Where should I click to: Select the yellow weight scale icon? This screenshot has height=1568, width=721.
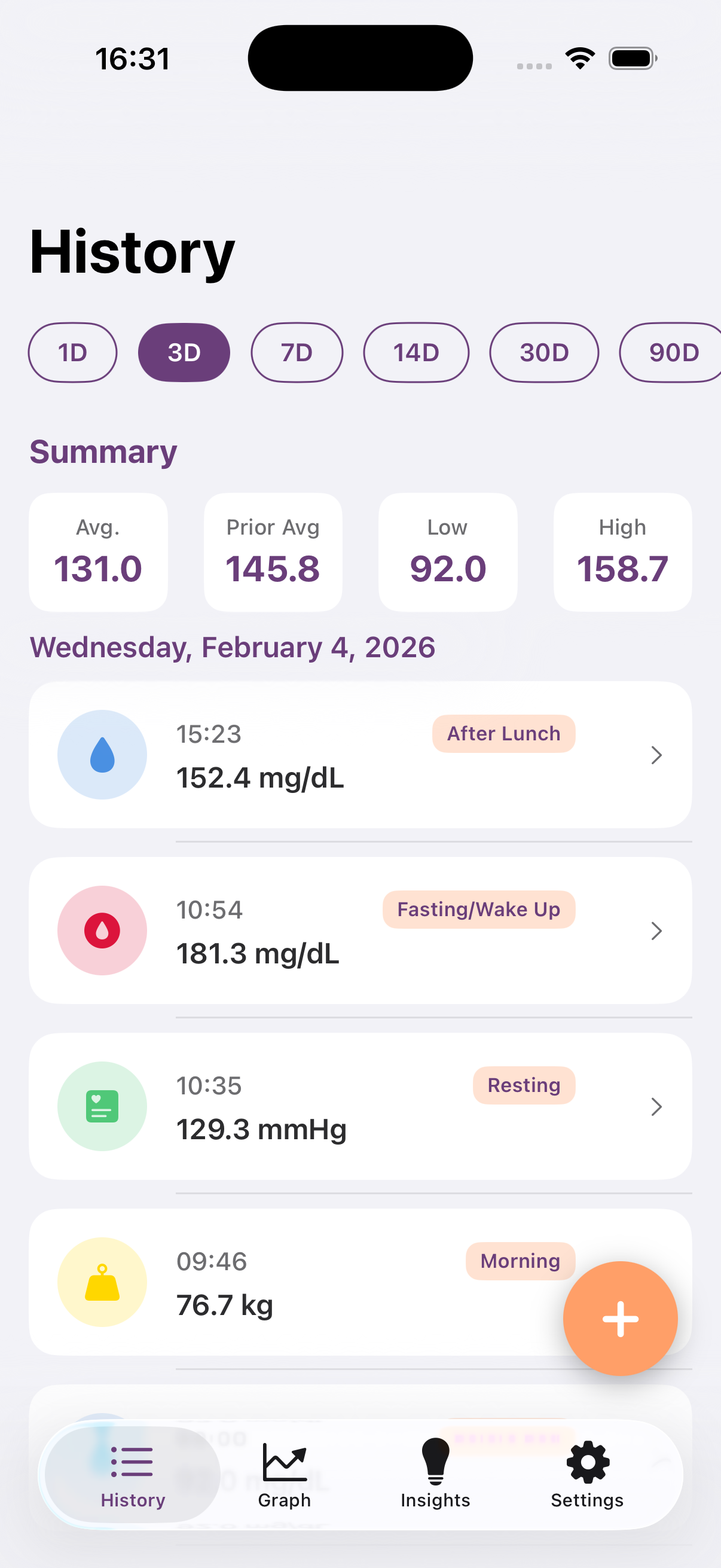[x=102, y=1282]
